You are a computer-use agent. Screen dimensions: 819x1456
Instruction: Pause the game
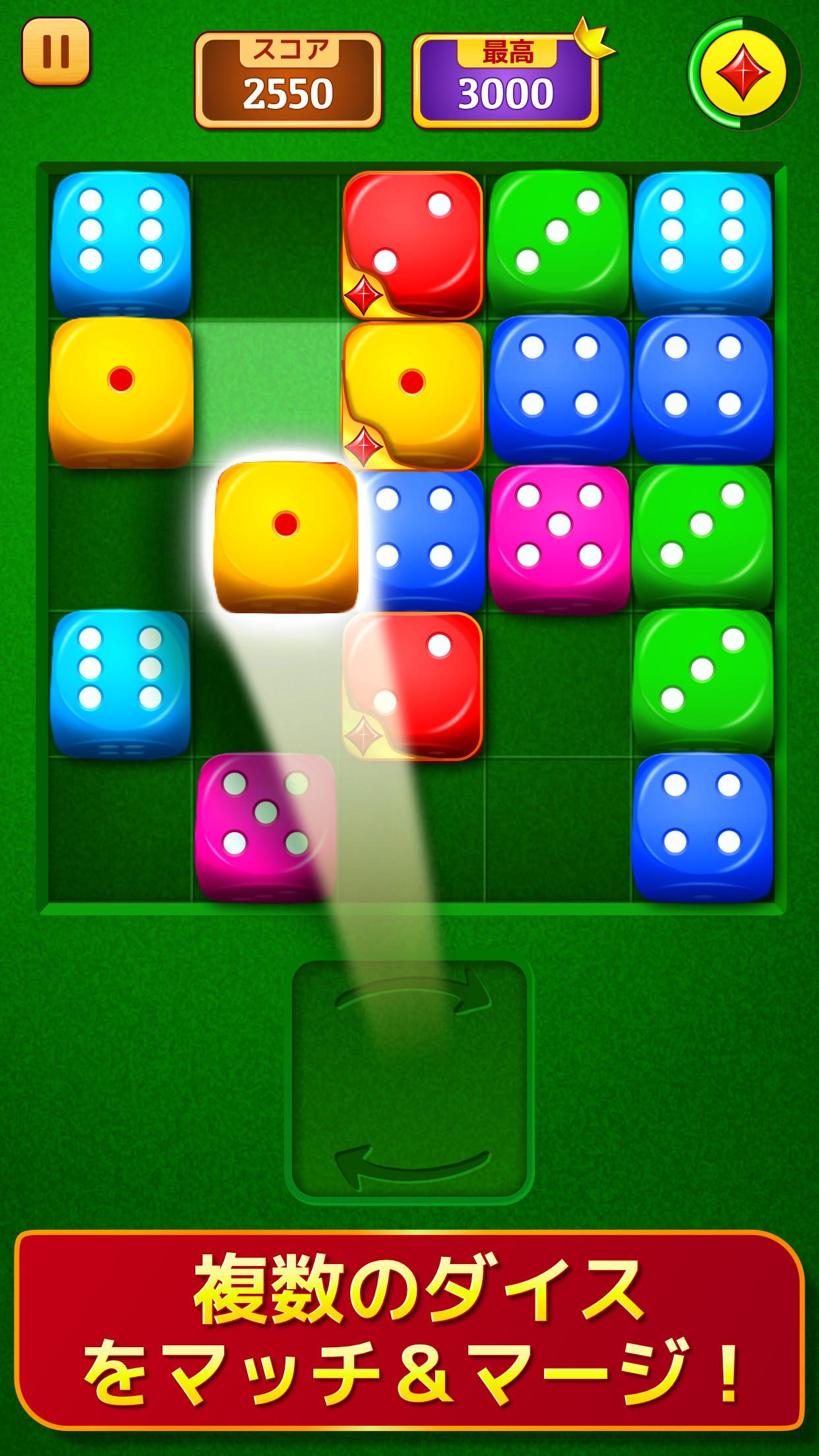coord(56,51)
